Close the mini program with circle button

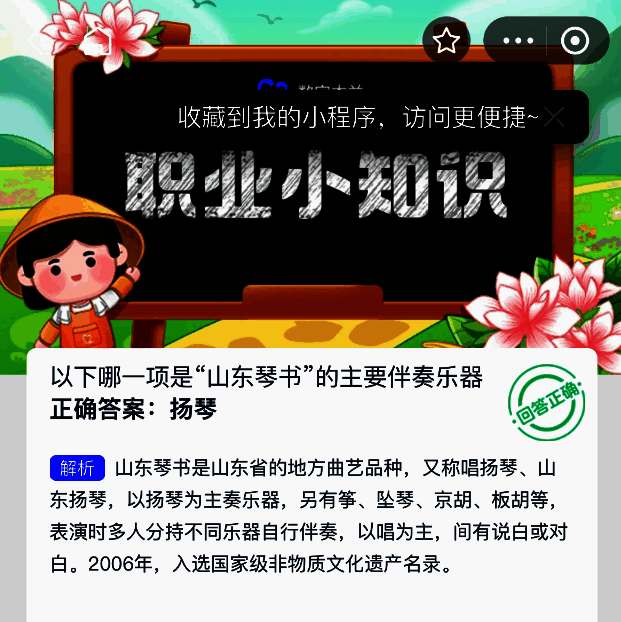[575, 41]
